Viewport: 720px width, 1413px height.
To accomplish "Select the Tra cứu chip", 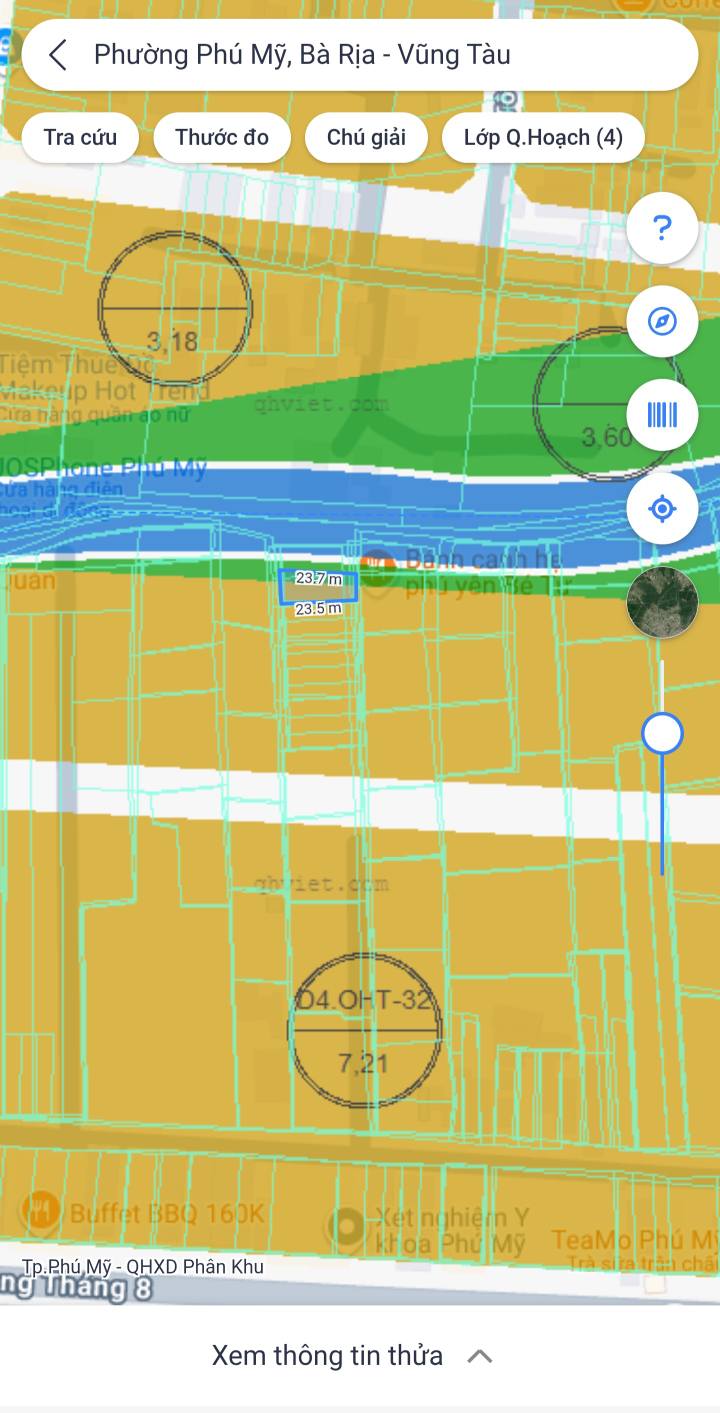I will tap(80, 137).
